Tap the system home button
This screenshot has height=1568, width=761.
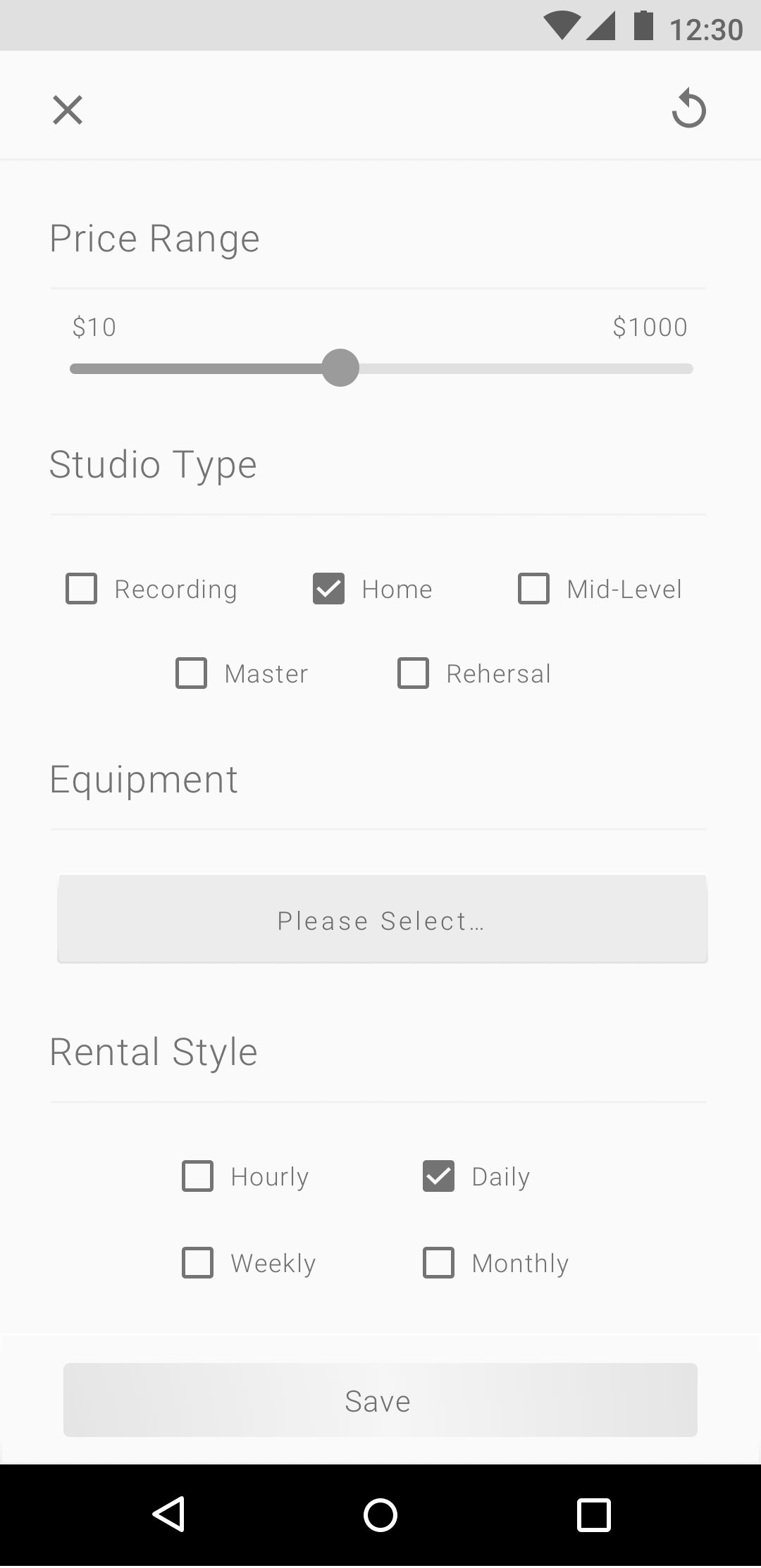point(380,1514)
